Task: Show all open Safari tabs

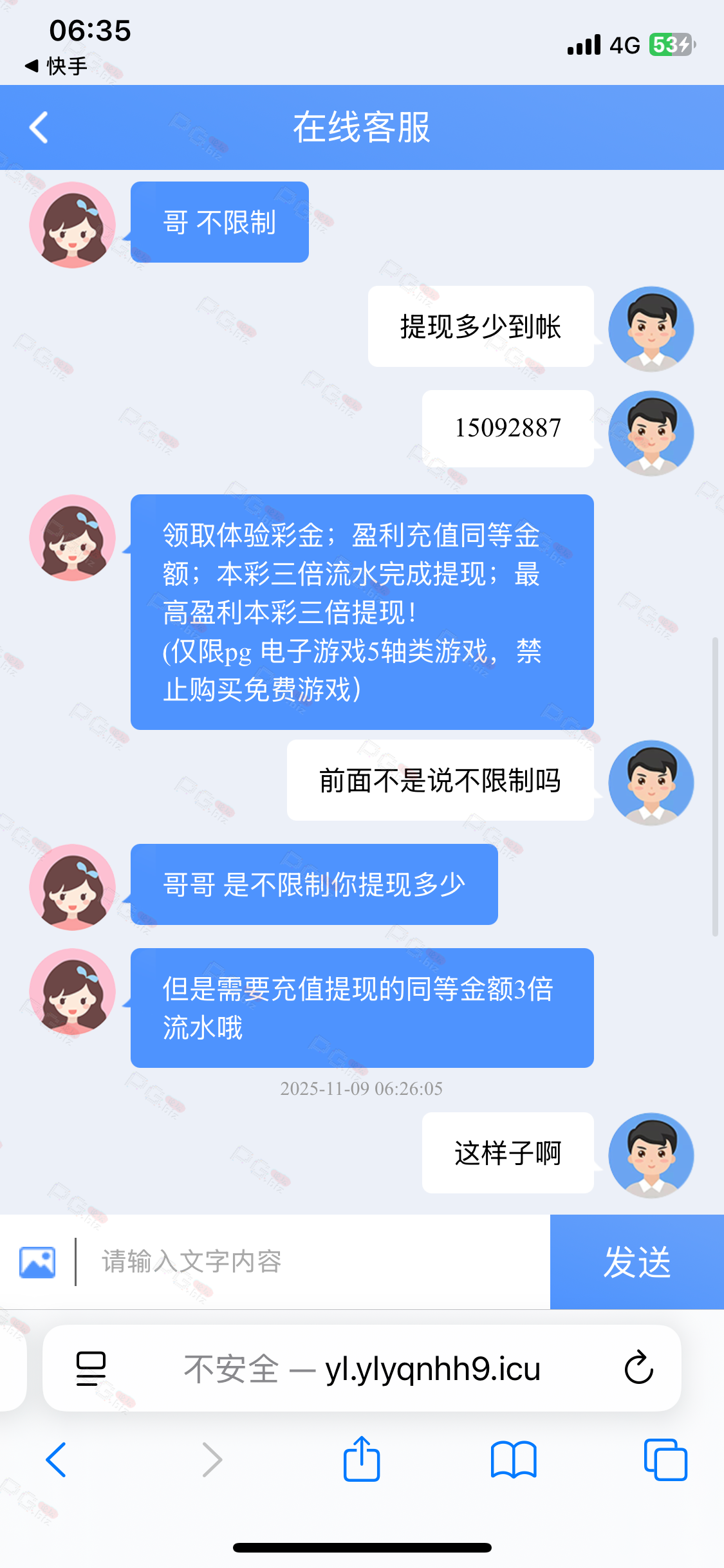Action: tap(665, 1460)
